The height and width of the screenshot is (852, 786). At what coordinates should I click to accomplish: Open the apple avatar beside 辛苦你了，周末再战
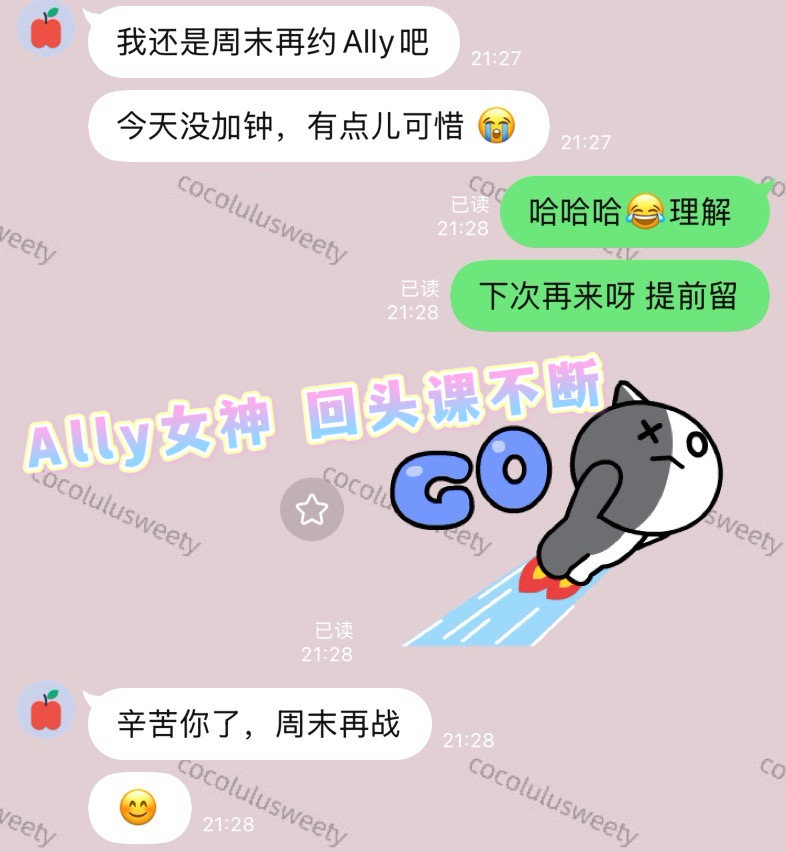[46, 711]
